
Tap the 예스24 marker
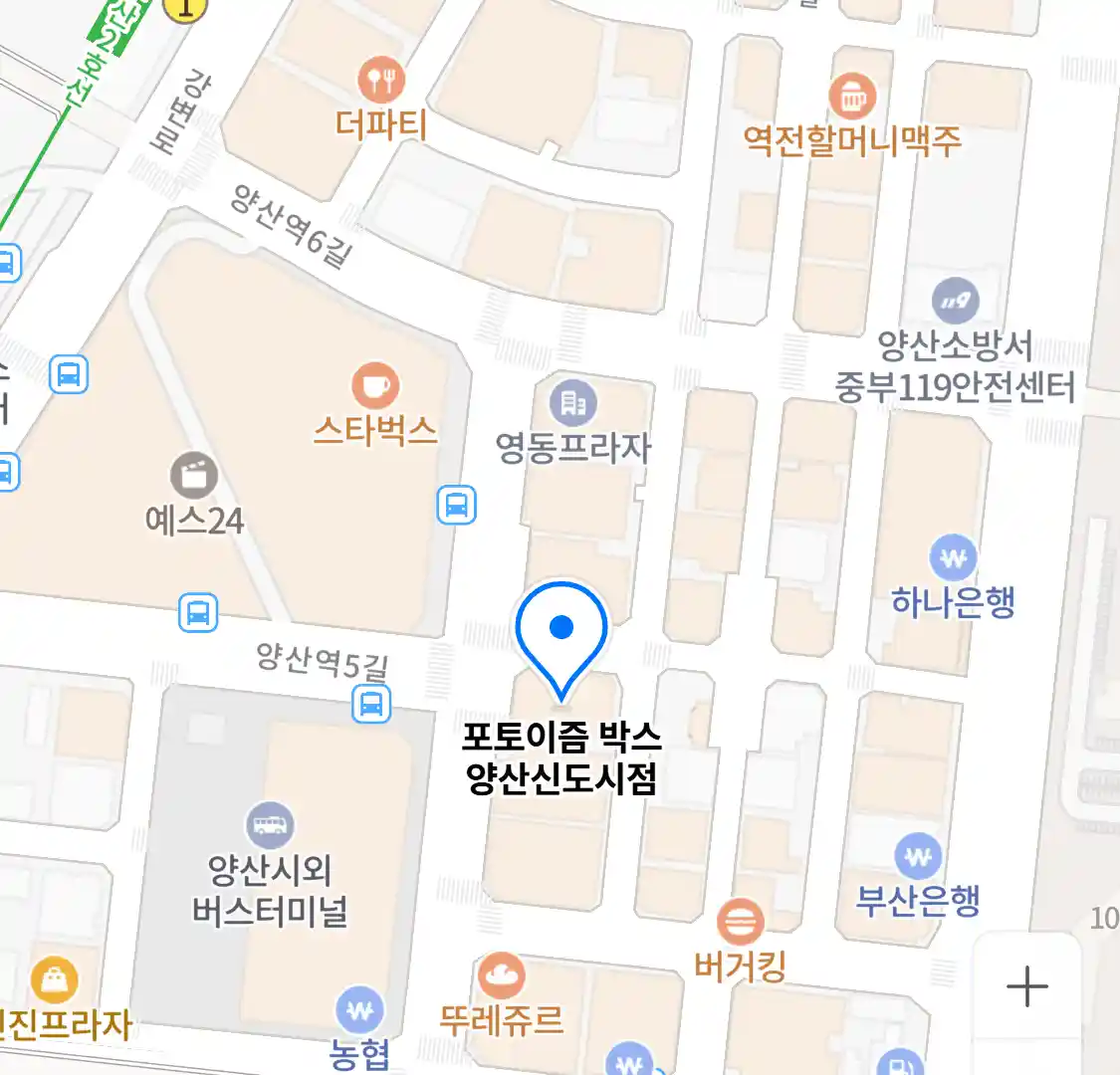(193, 476)
